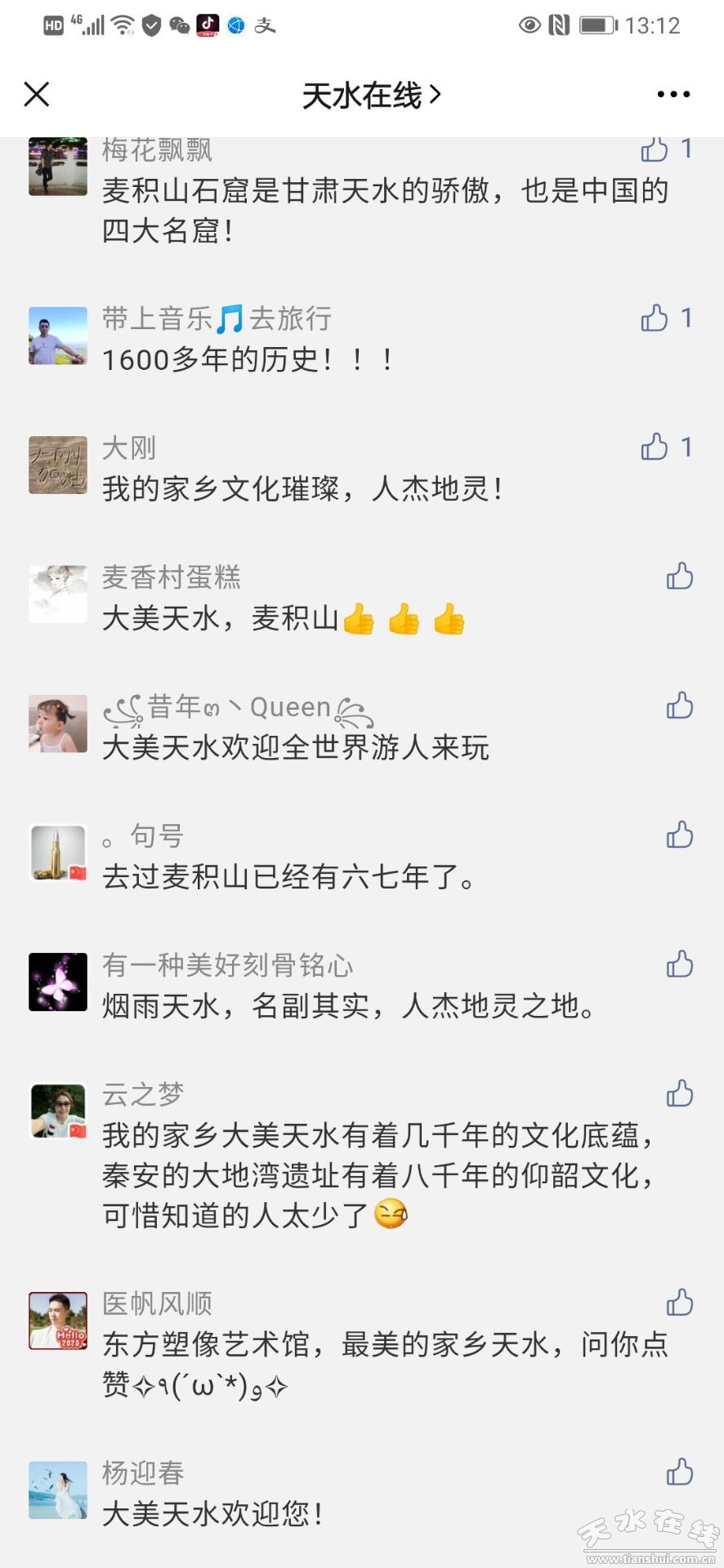The image size is (724, 1568).
Task: Close the 天水在线 article page
Action: [37, 95]
